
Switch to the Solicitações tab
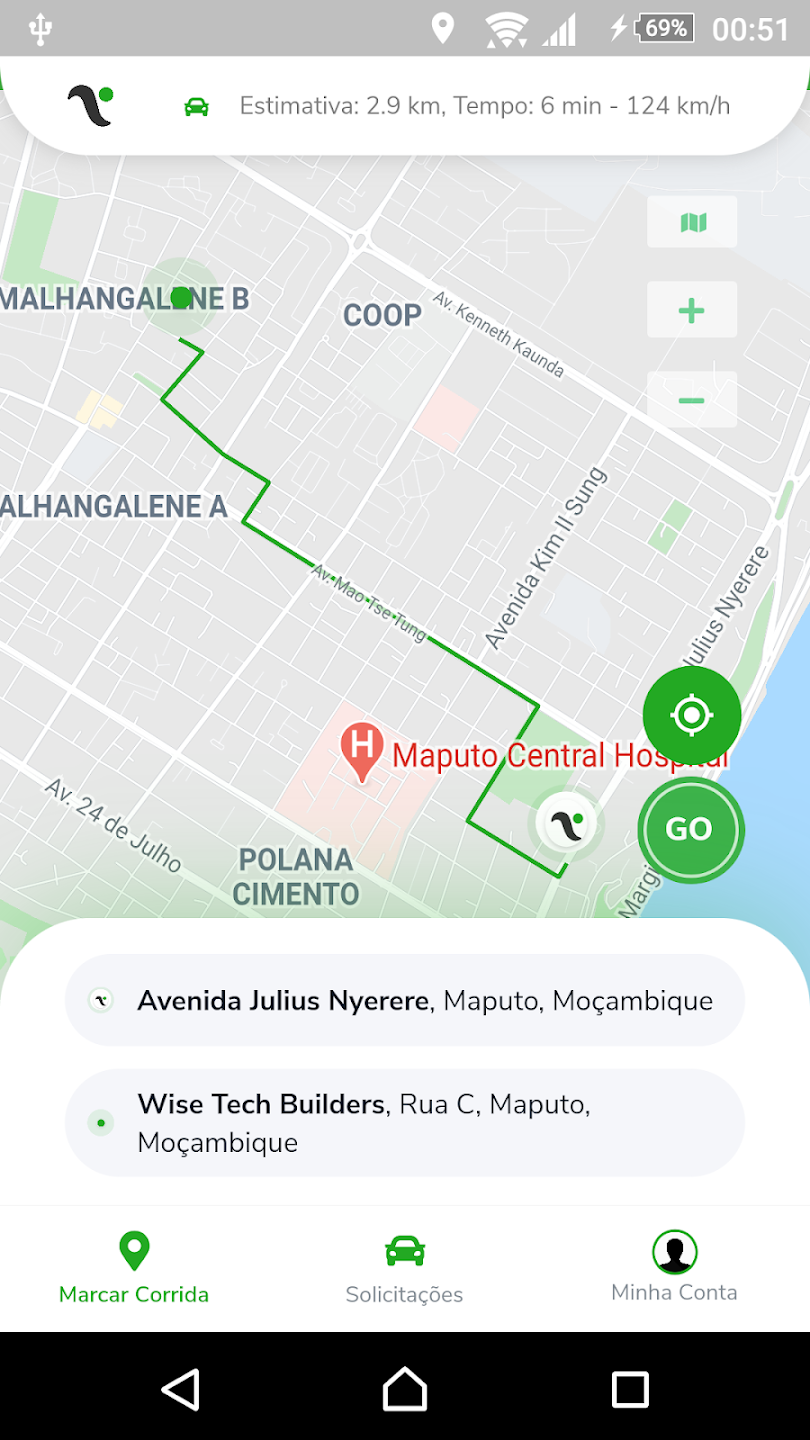(404, 1270)
